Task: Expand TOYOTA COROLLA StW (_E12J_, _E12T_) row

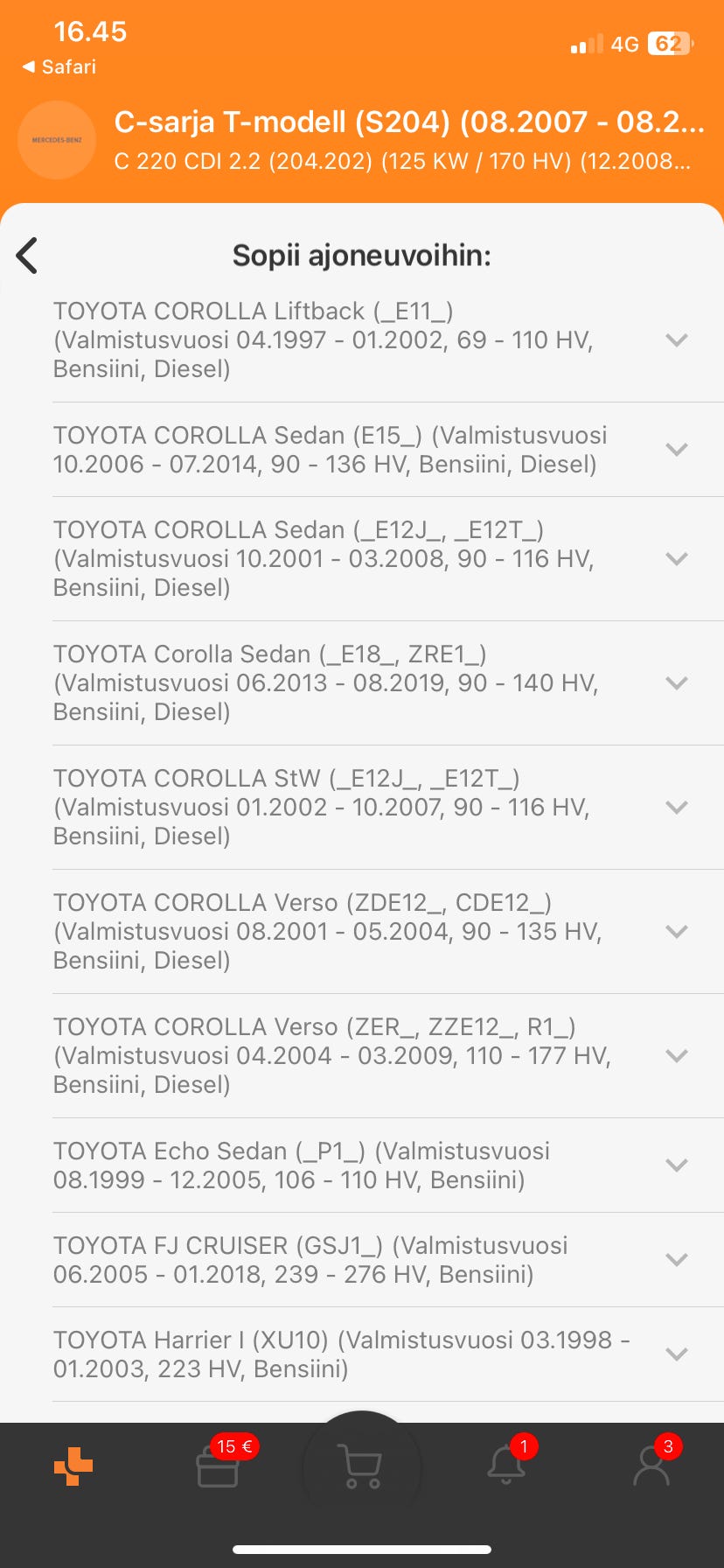Action: [x=676, y=808]
